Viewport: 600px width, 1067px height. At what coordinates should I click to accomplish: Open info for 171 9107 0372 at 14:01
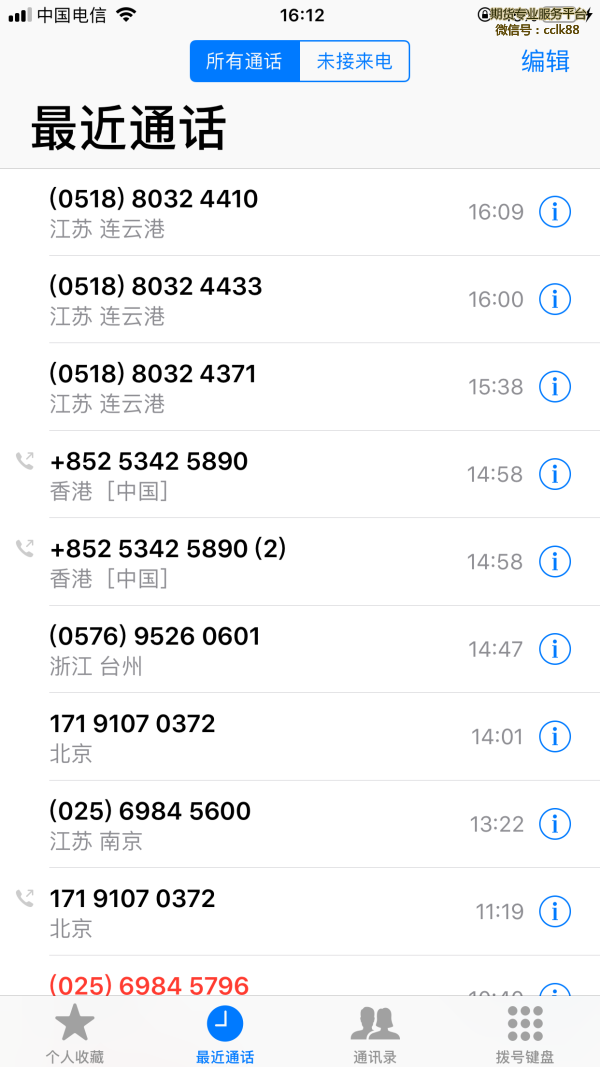555,736
